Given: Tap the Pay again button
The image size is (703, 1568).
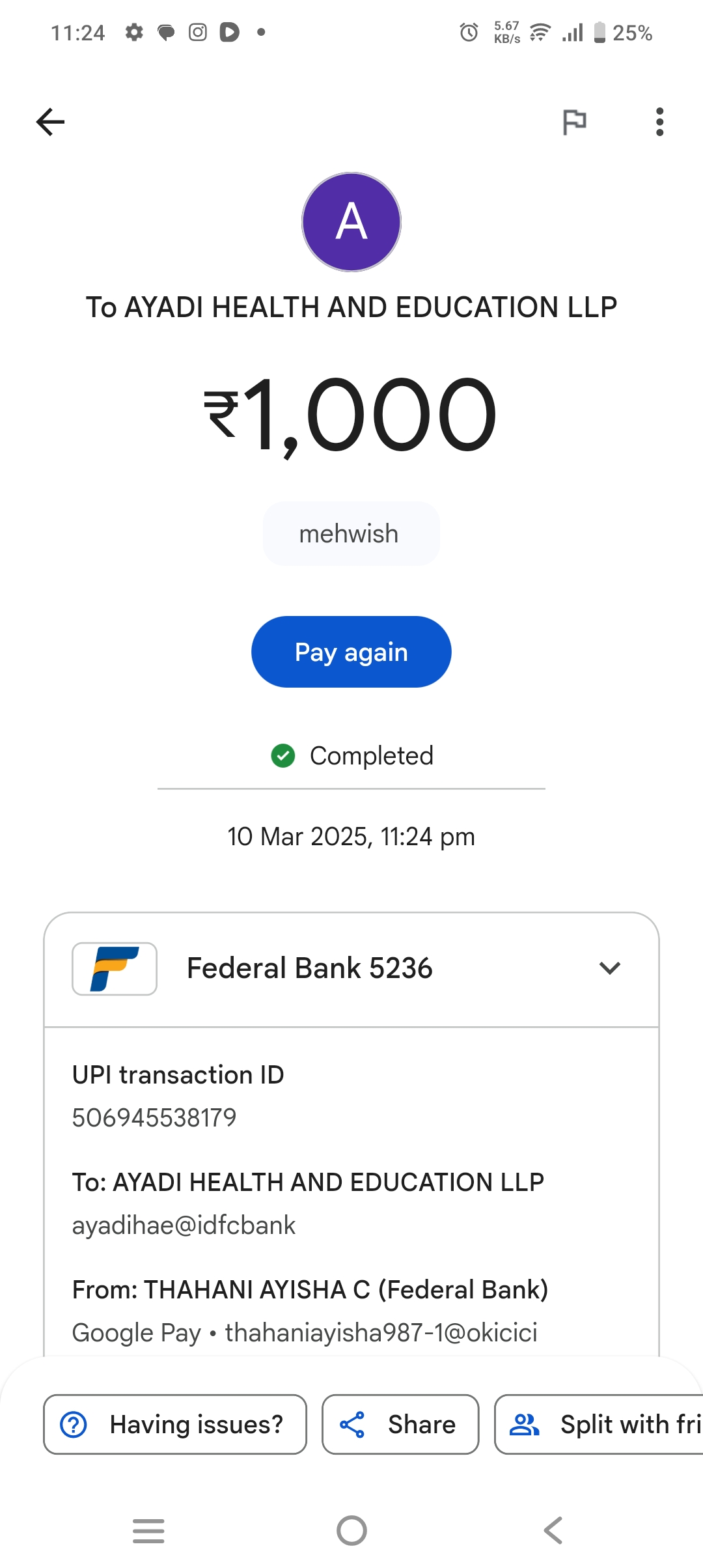Looking at the screenshot, I should [x=351, y=652].
